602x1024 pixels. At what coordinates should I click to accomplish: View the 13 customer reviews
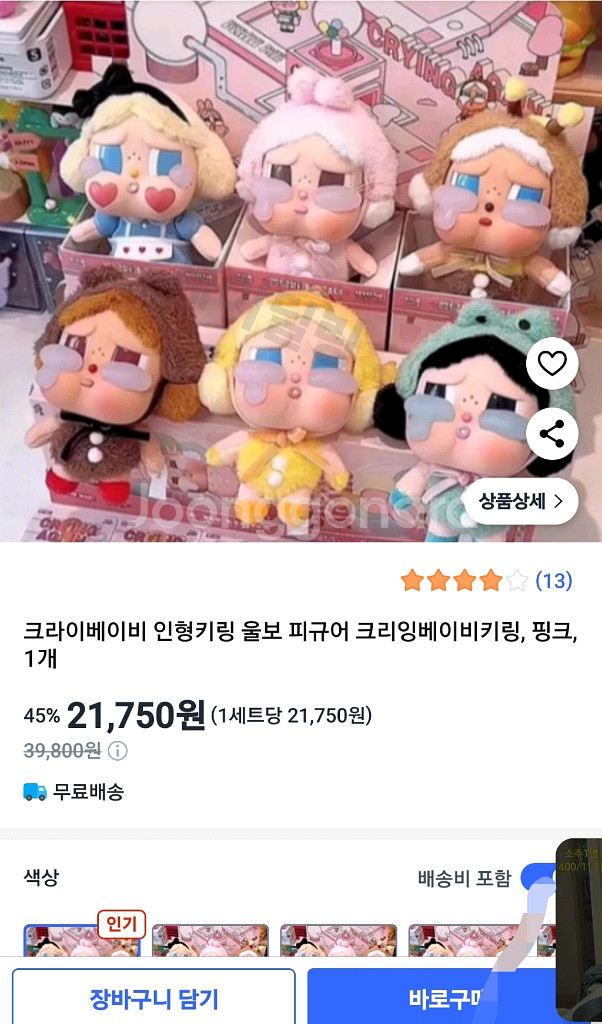click(553, 580)
